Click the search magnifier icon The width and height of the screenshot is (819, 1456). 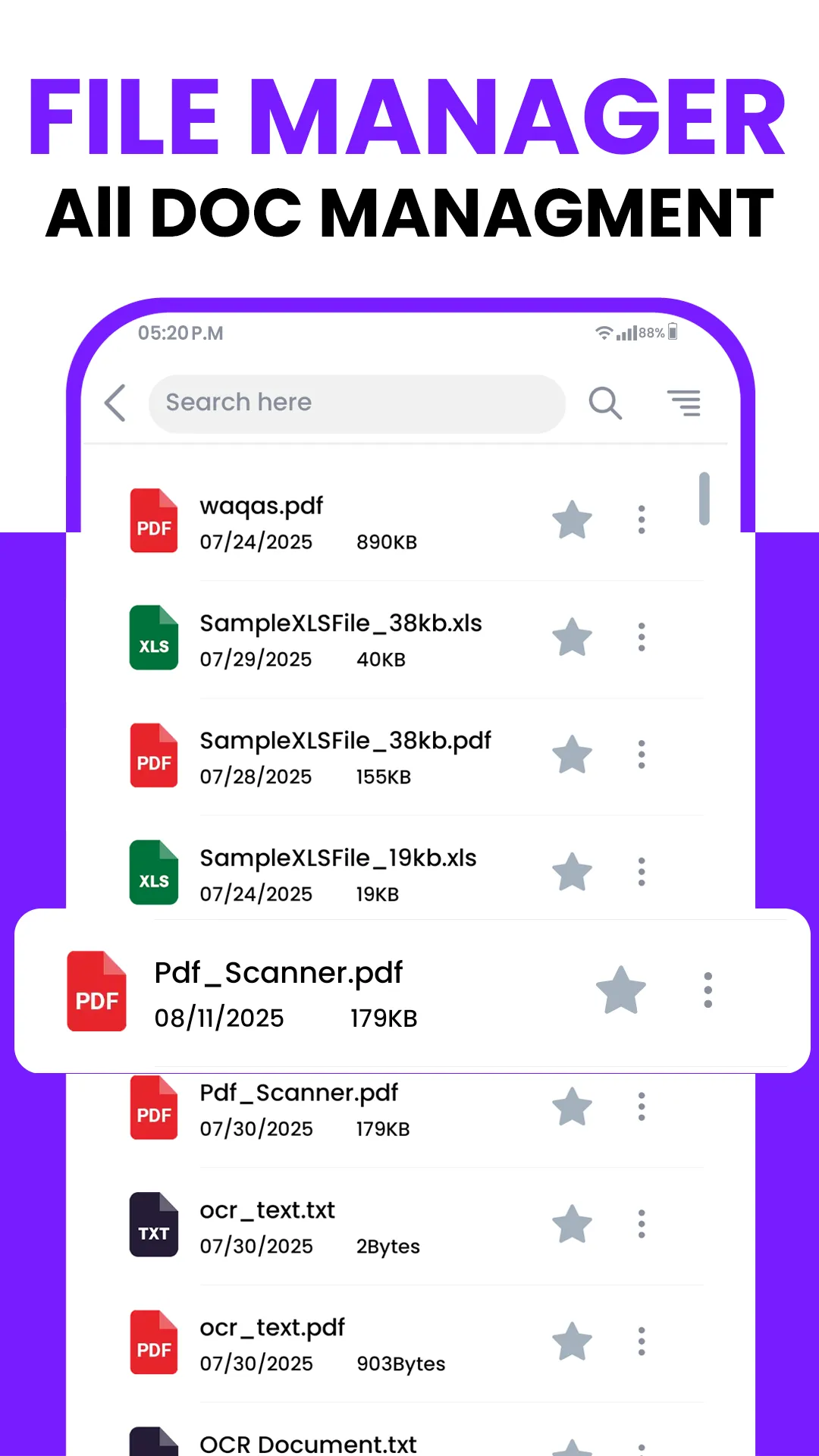click(604, 403)
